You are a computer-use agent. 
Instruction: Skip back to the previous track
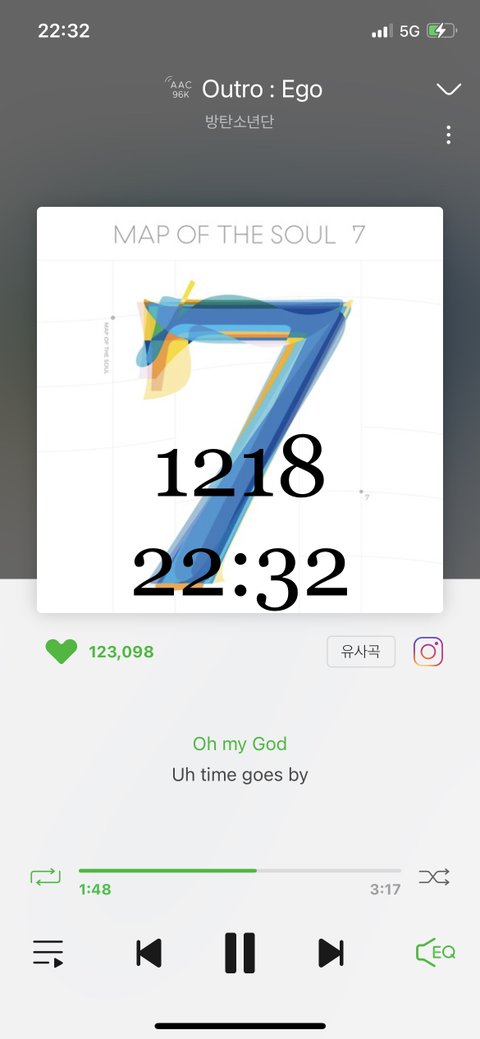point(149,953)
